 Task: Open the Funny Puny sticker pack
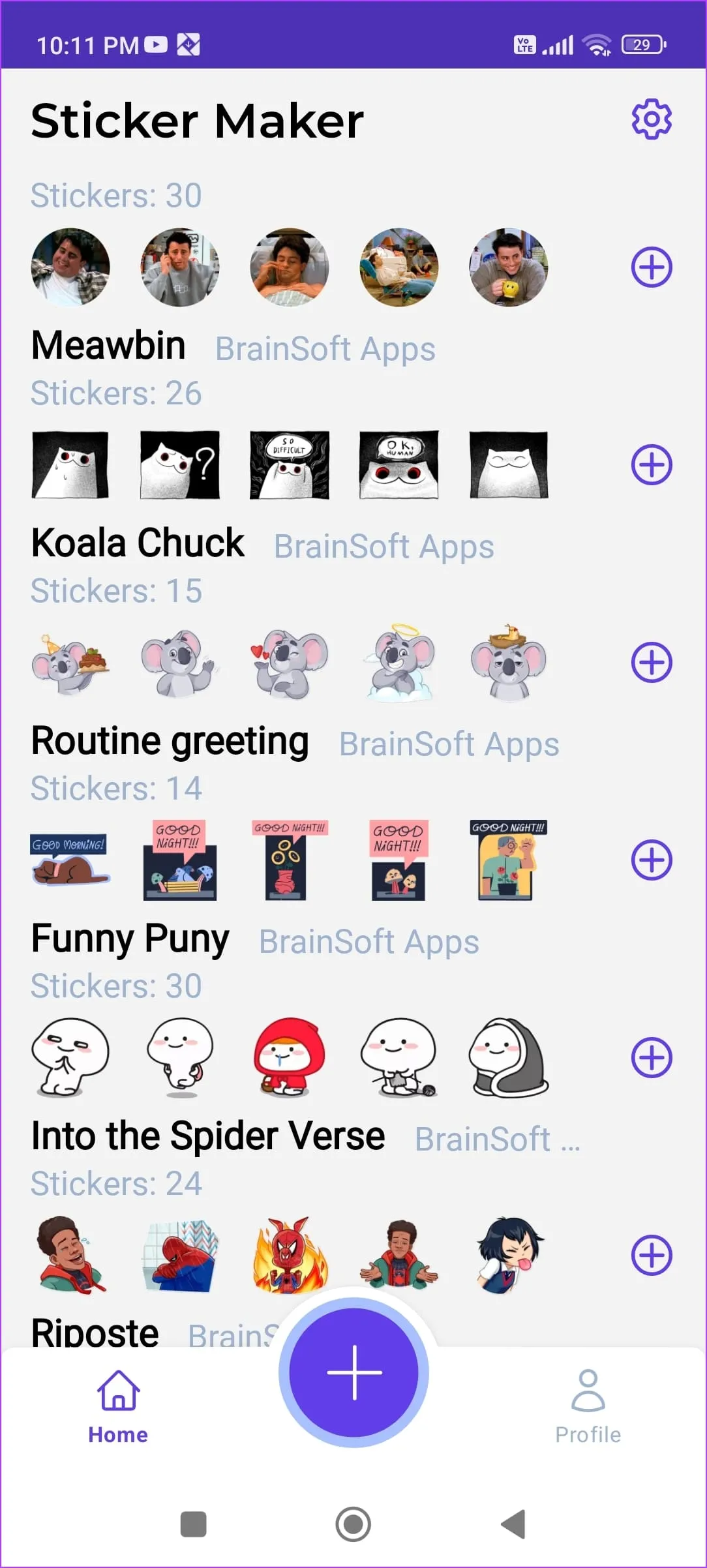(x=130, y=939)
